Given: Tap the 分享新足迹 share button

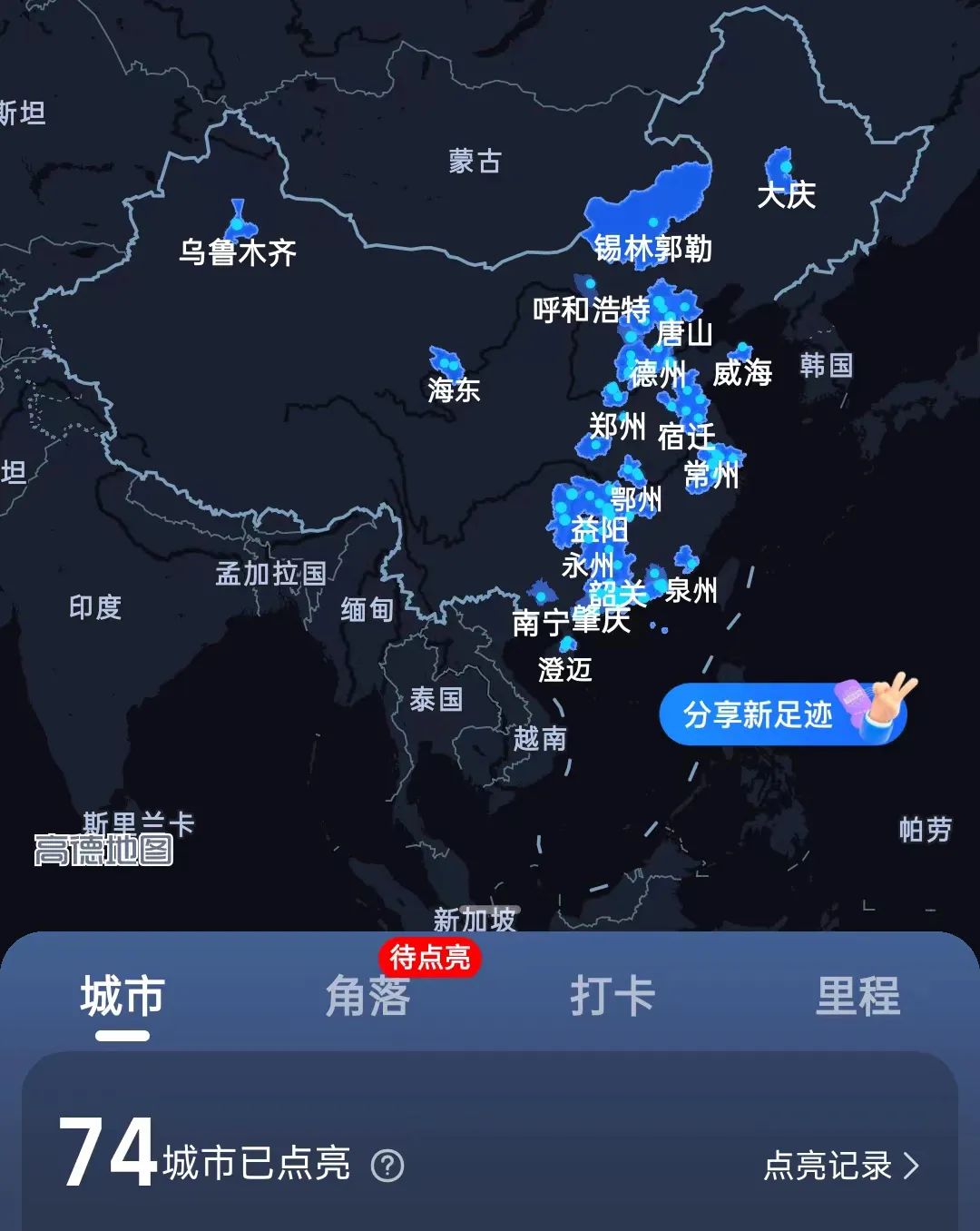Looking at the screenshot, I should [780, 714].
